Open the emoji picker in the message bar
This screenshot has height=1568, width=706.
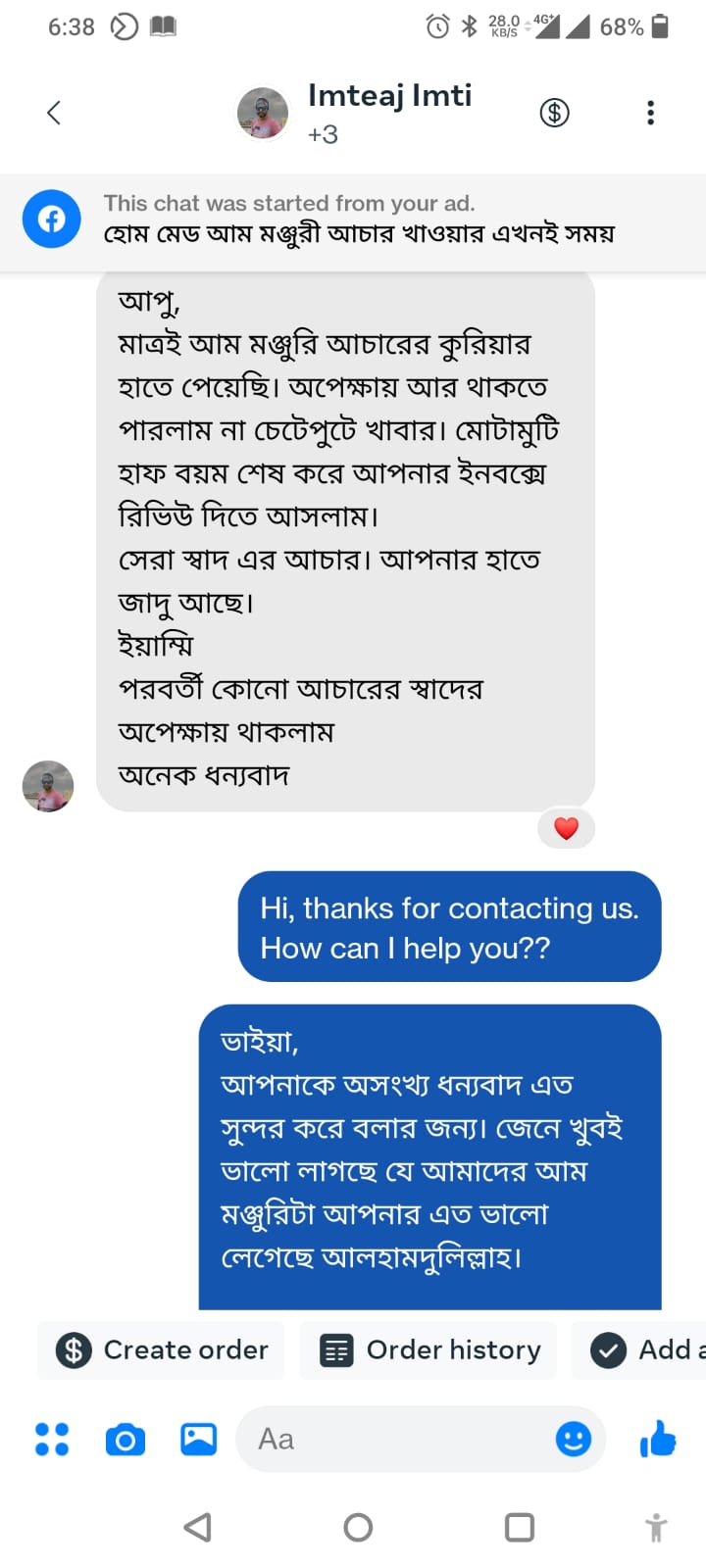pos(574,1438)
